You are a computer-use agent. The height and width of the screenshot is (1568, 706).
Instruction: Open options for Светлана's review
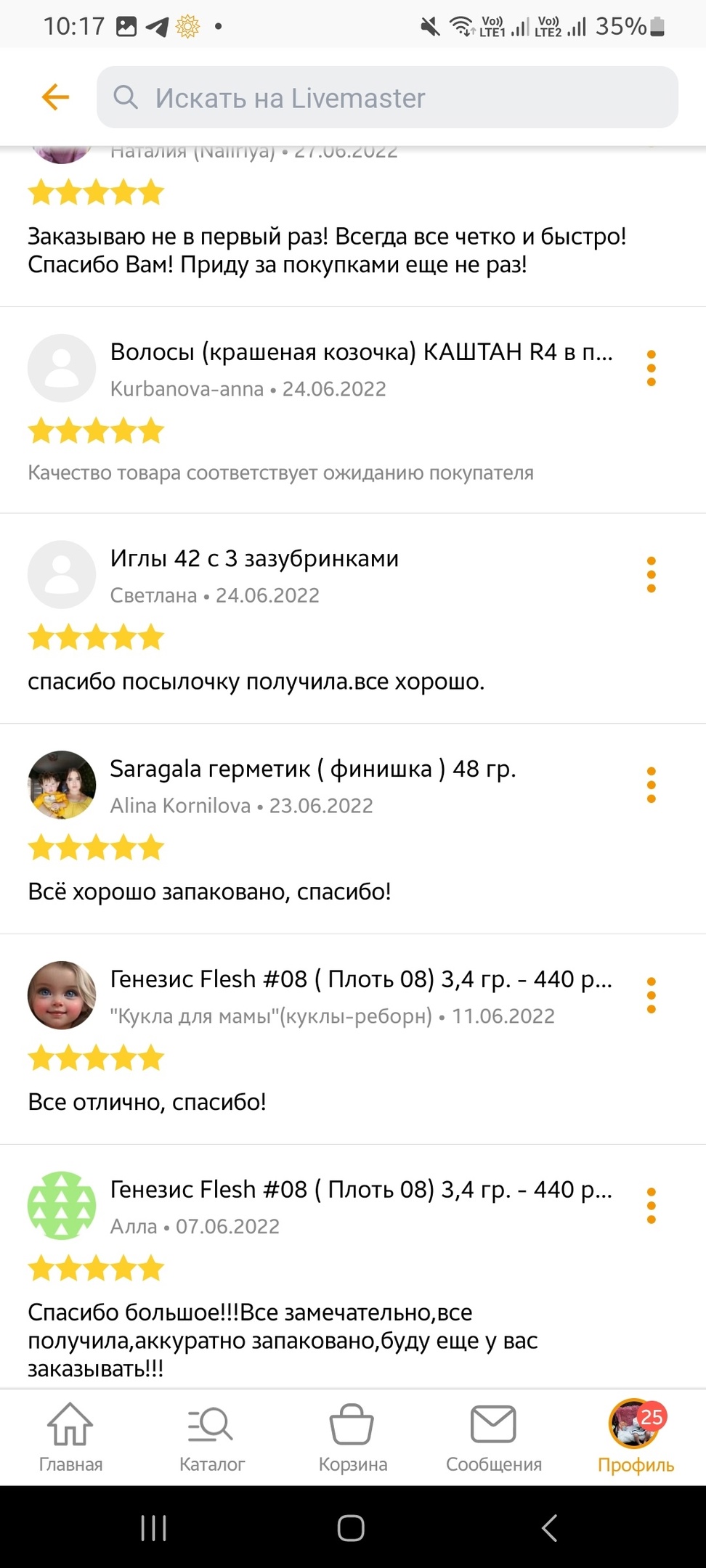click(651, 574)
